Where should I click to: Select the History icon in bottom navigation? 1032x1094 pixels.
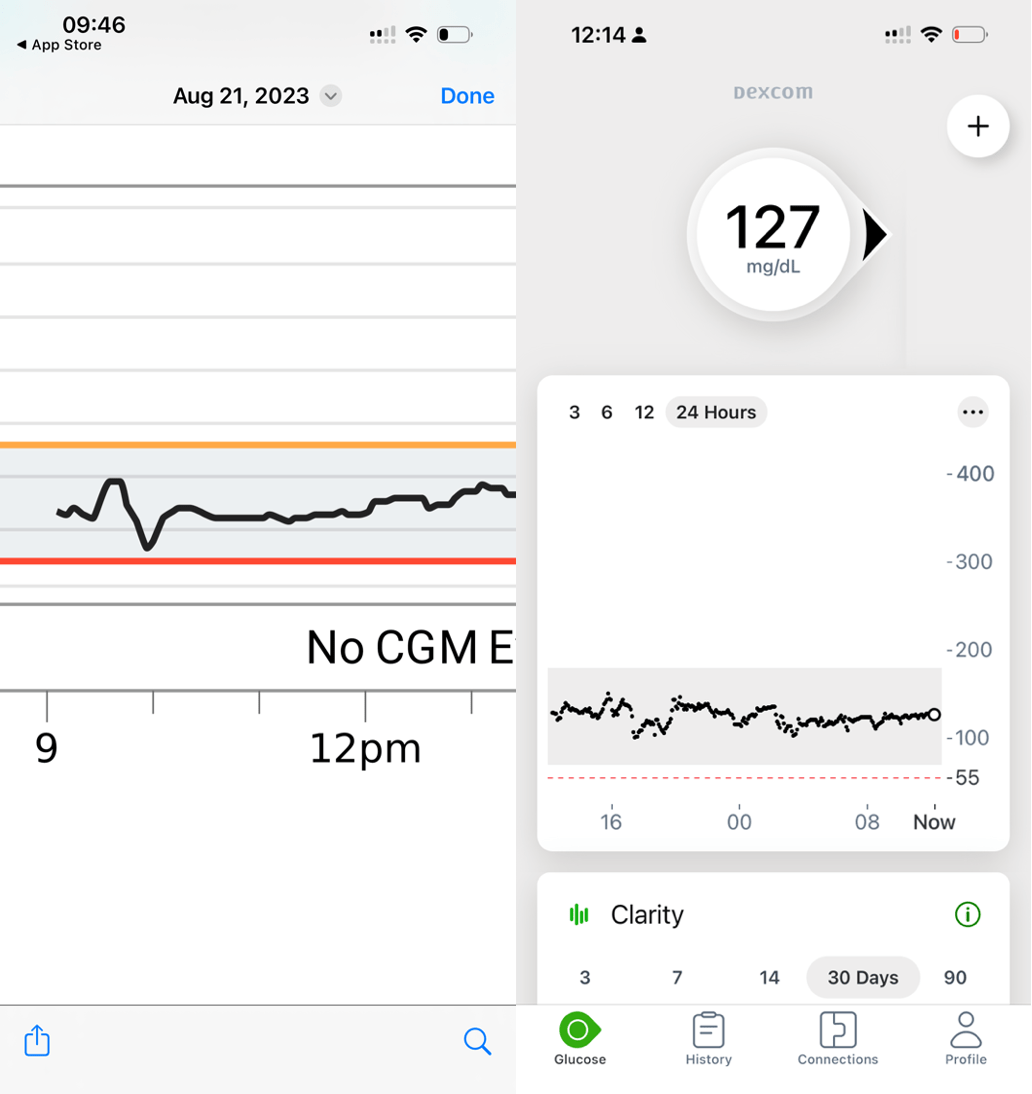click(708, 1037)
